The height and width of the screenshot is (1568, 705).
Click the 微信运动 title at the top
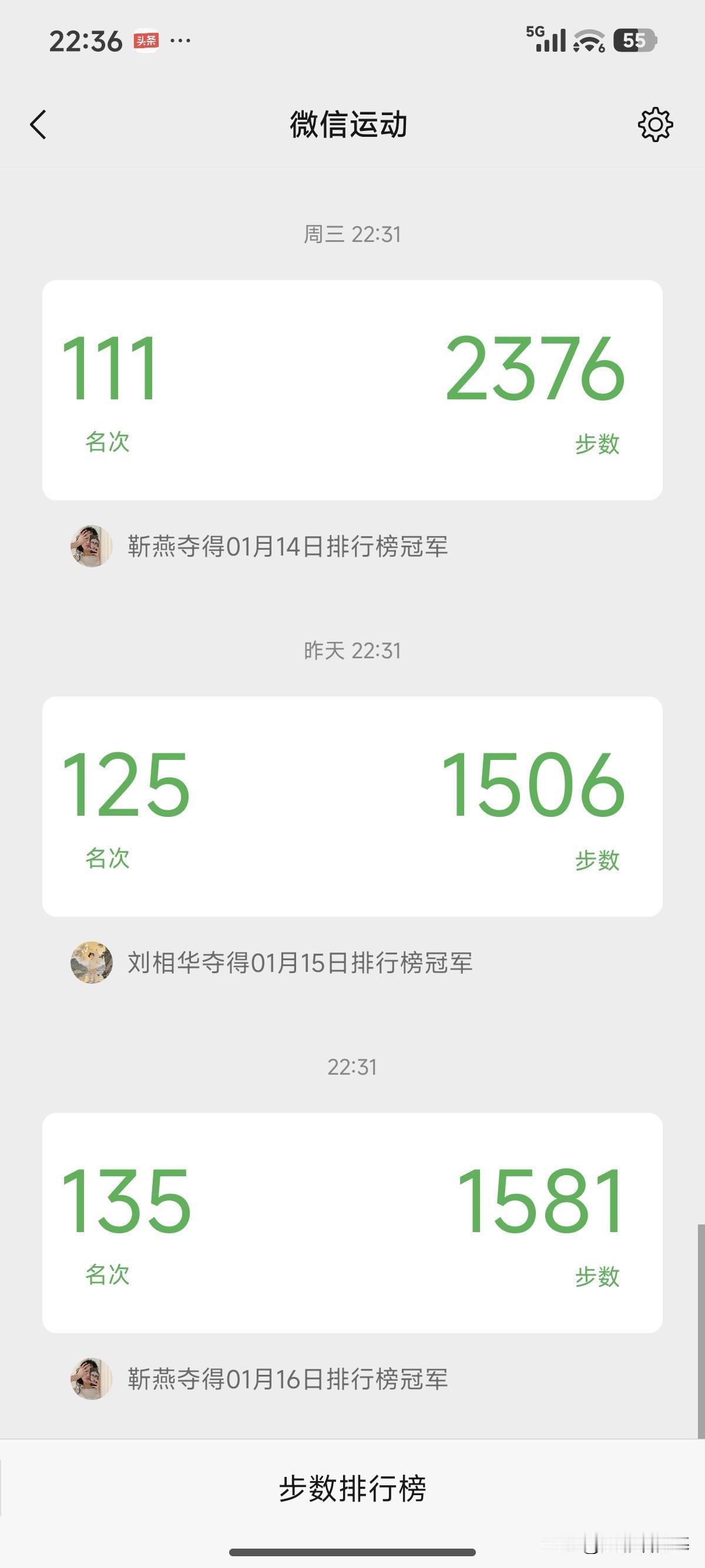[352, 125]
